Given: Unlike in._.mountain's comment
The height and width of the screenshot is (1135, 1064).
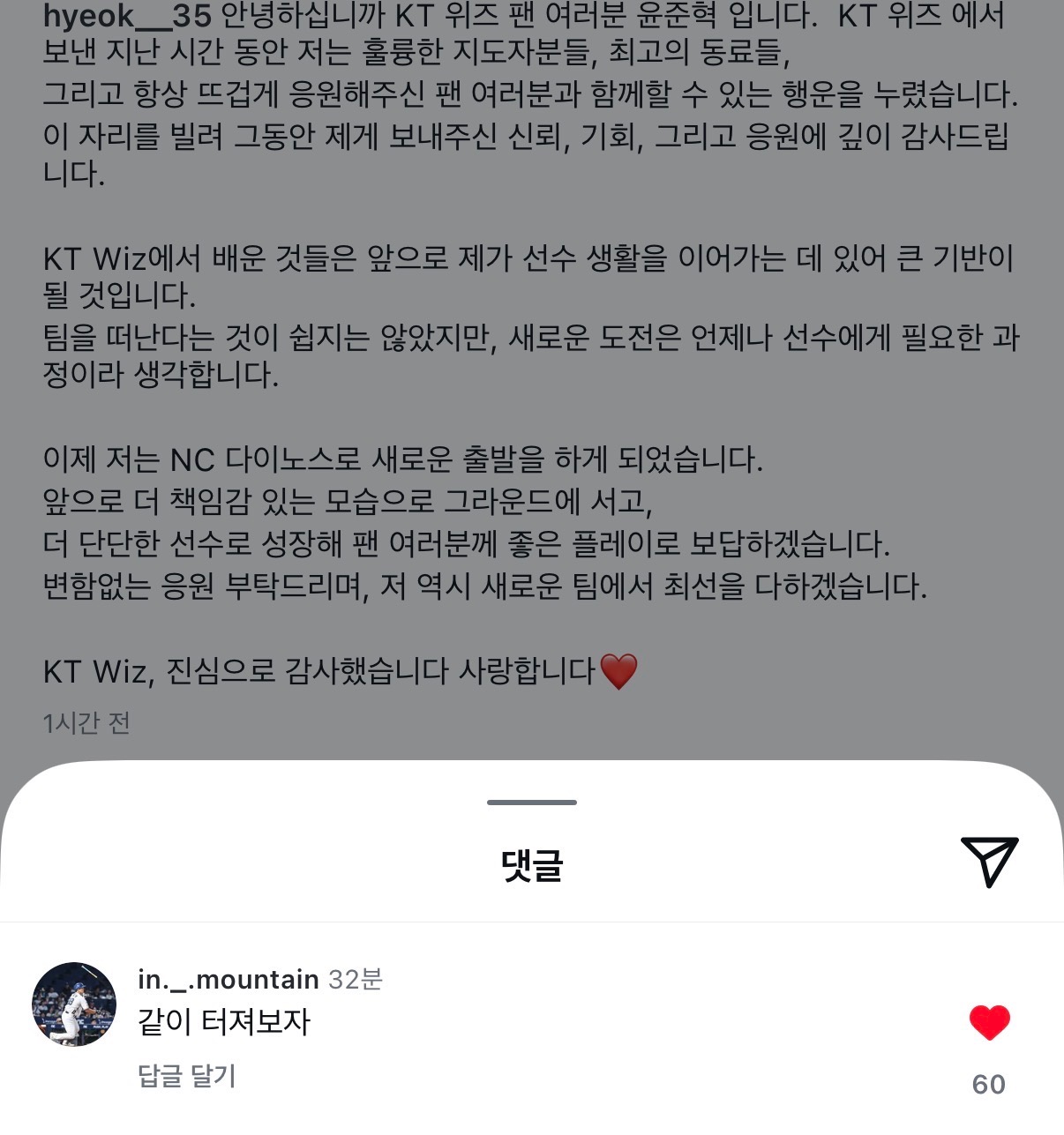Looking at the screenshot, I should 989,1023.
